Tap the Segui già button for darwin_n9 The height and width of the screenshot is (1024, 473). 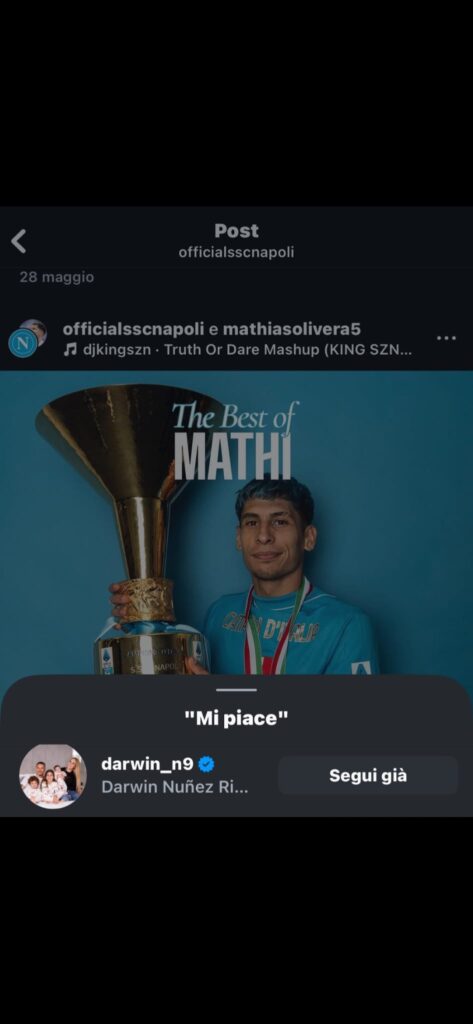click(368, 775)
